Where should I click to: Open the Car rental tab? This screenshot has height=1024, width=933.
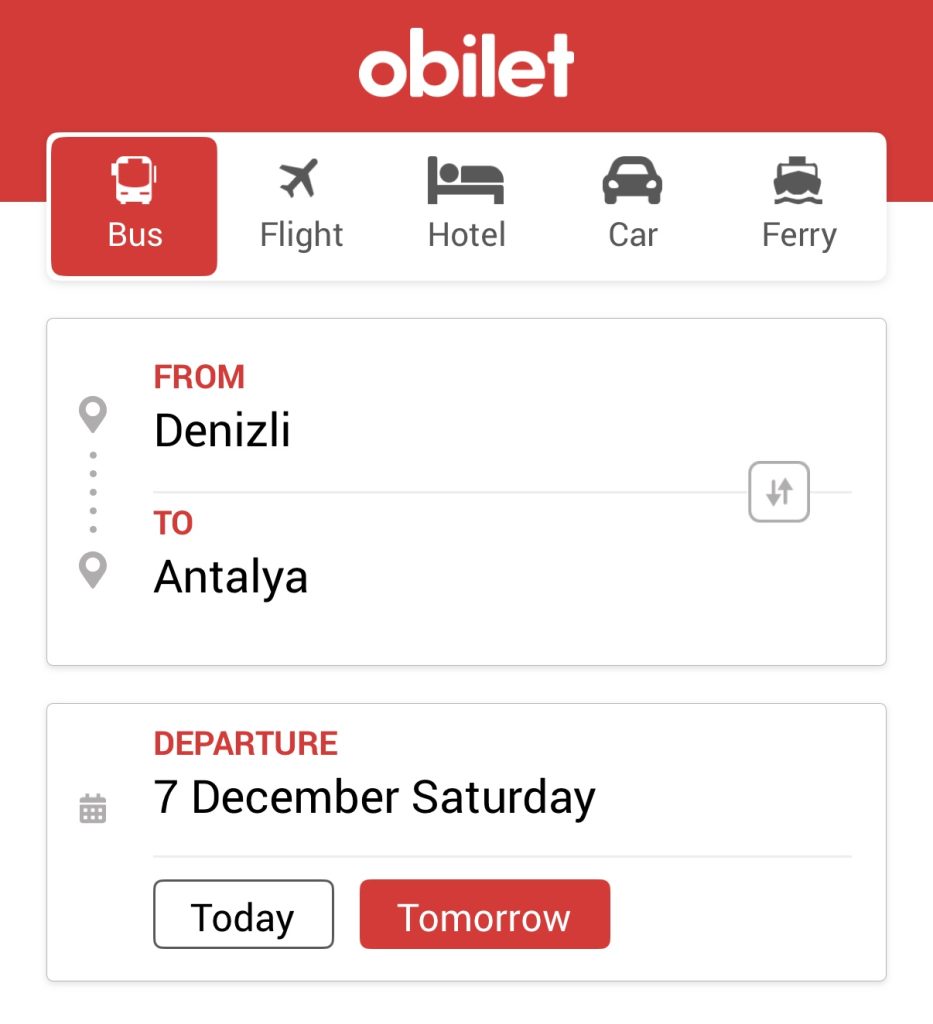click(632, 207)
